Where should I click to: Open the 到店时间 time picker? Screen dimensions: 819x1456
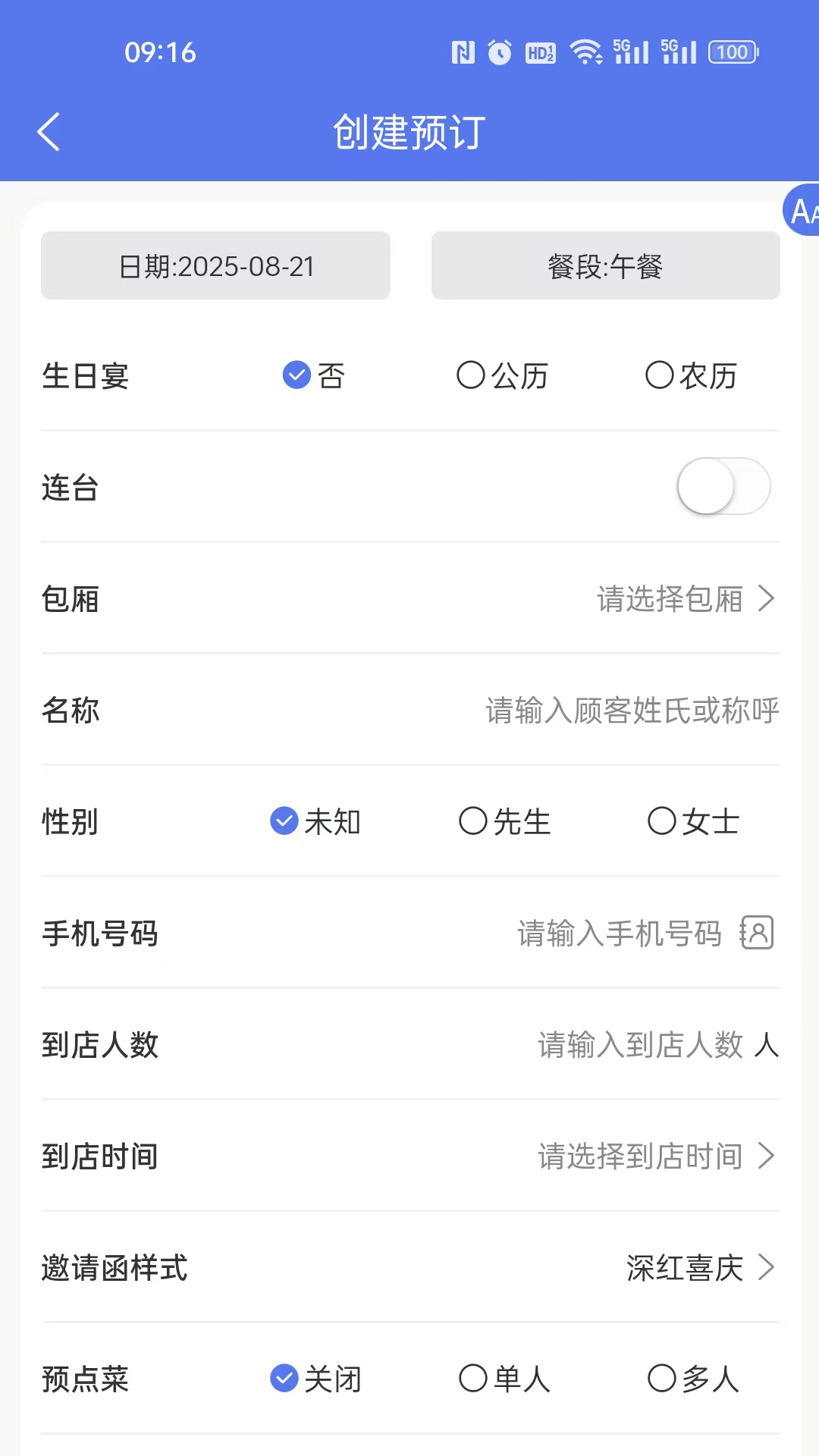(656, 1157)
